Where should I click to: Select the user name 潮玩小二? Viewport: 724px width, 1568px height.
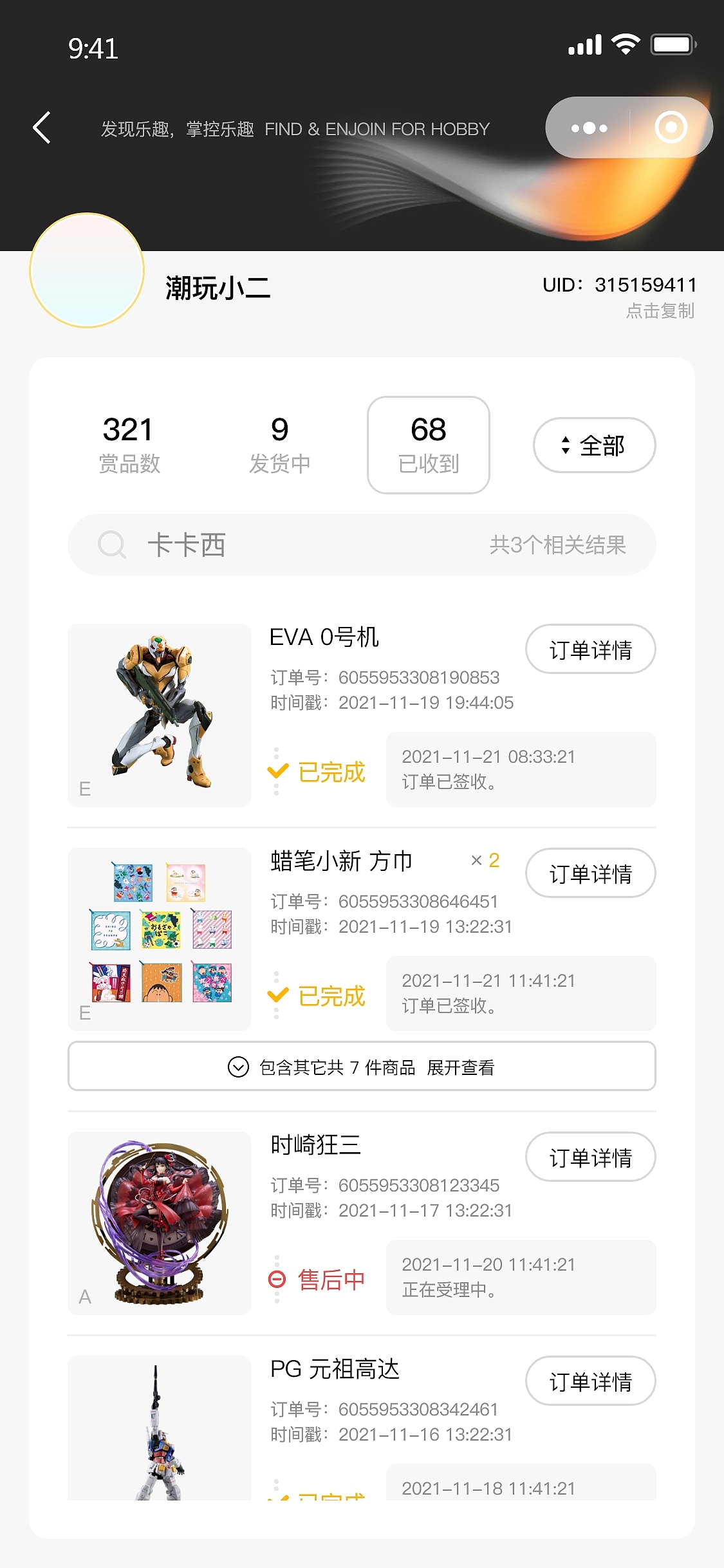tap(216, 289)
